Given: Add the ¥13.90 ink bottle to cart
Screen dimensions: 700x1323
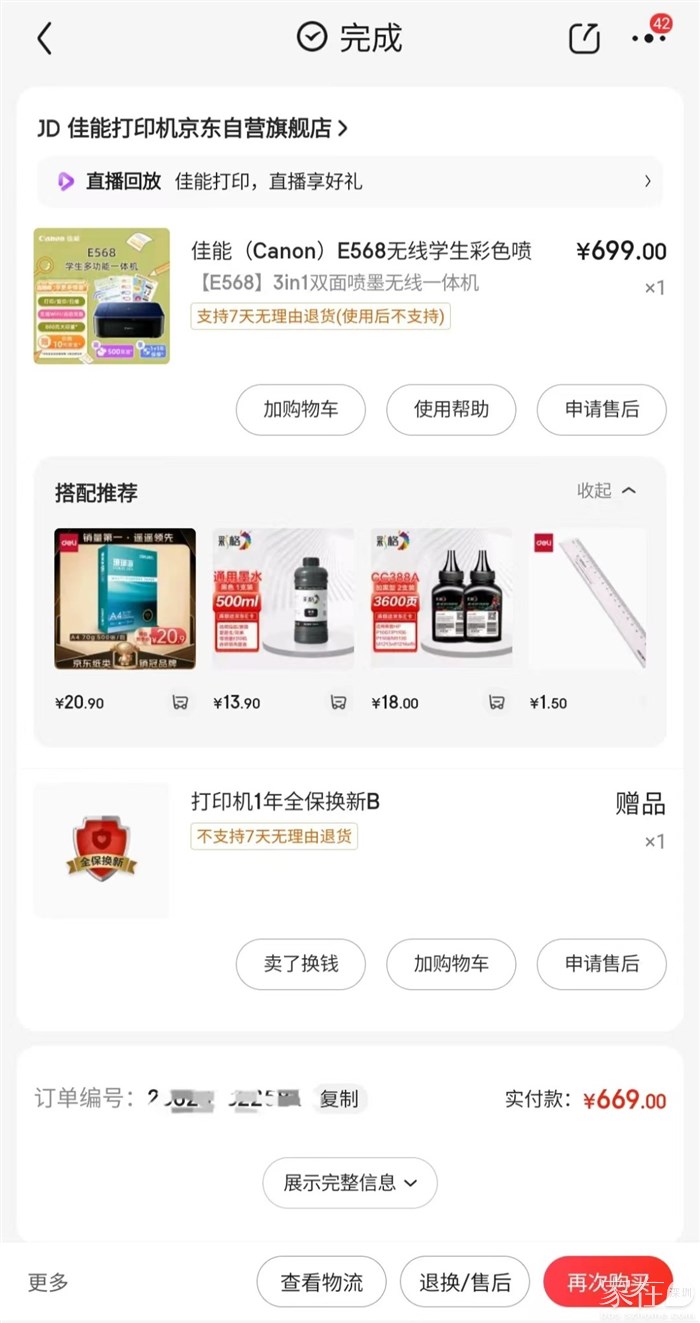Looking at the screenshot, I should (x=339, y=702).
